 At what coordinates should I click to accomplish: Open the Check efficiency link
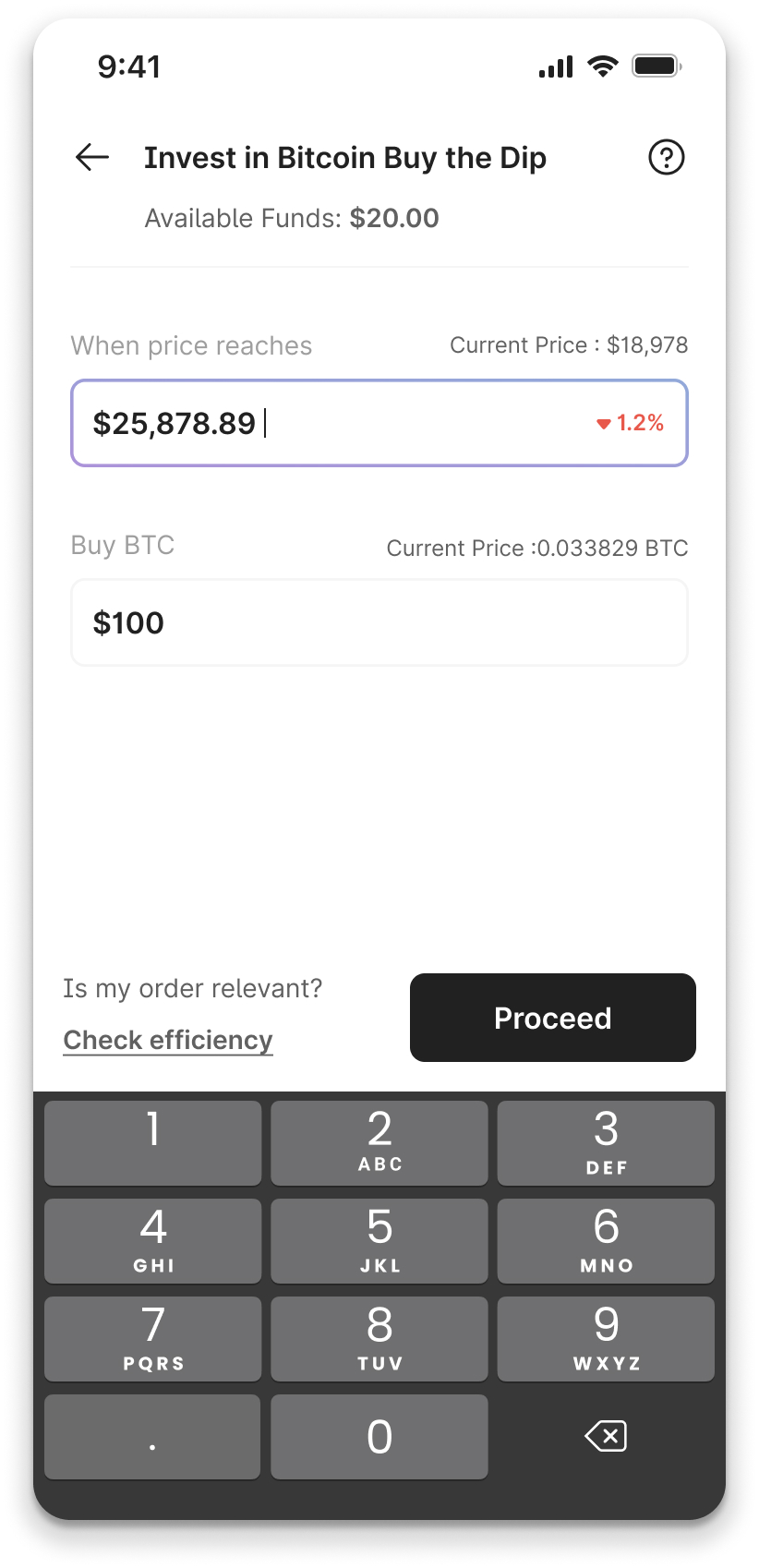point(167,1039)
